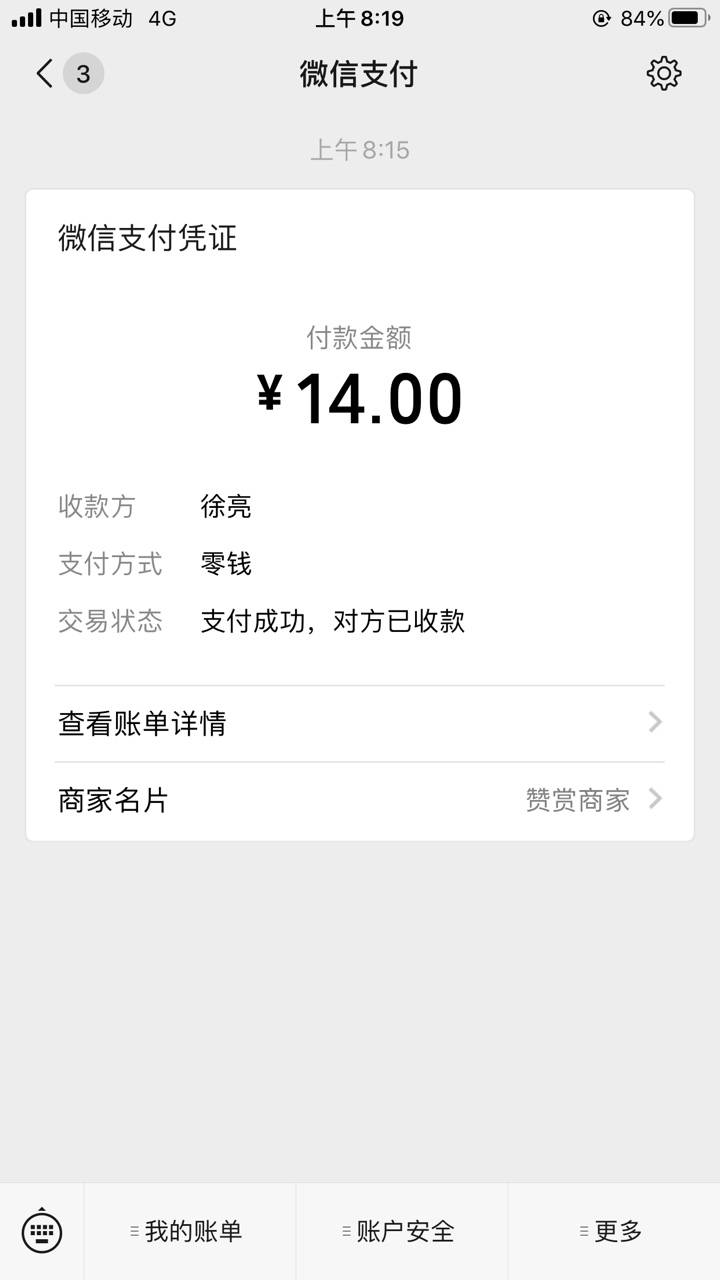This screenshot has height=1280, width=720.
Task: Open the 微信支付凭证 payment receipt card
Action: (360, 515)
